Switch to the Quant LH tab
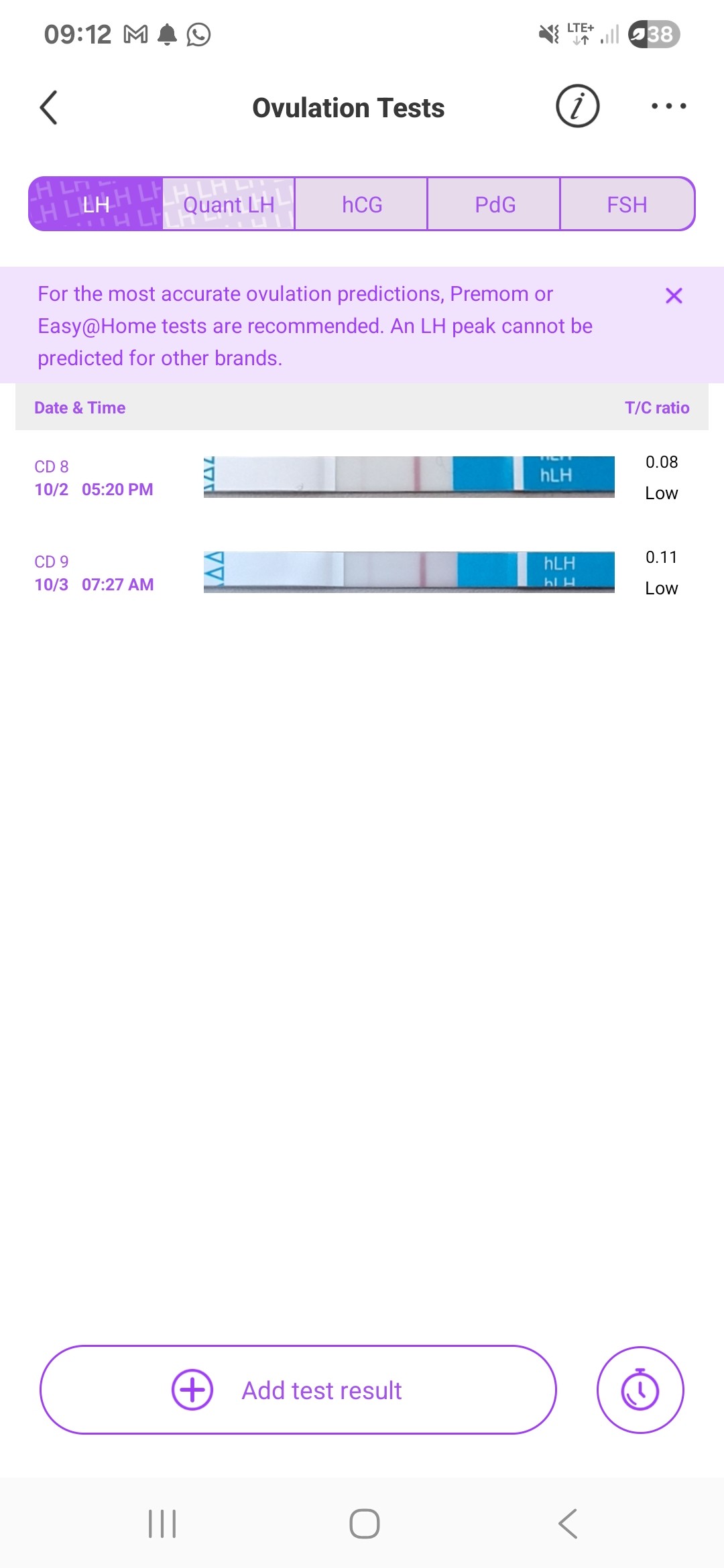The height and width of the screenshot is (1568, 724). [229, 204]
